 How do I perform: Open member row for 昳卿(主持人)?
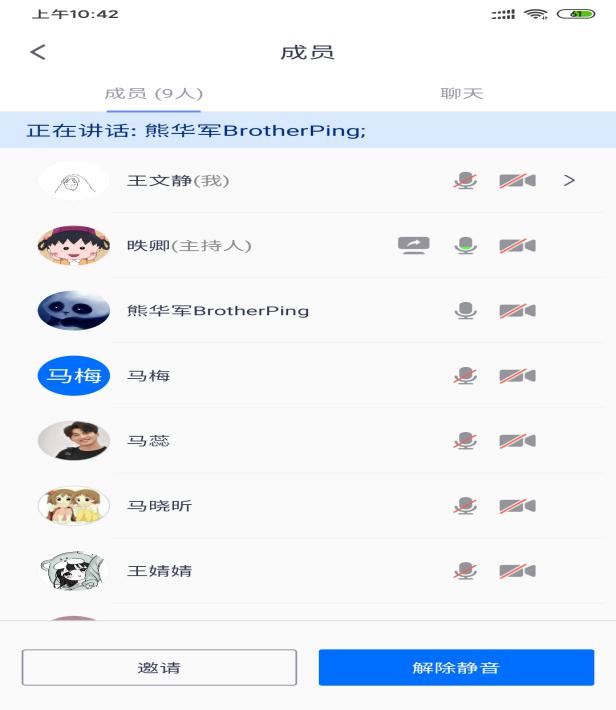point(188,246)
